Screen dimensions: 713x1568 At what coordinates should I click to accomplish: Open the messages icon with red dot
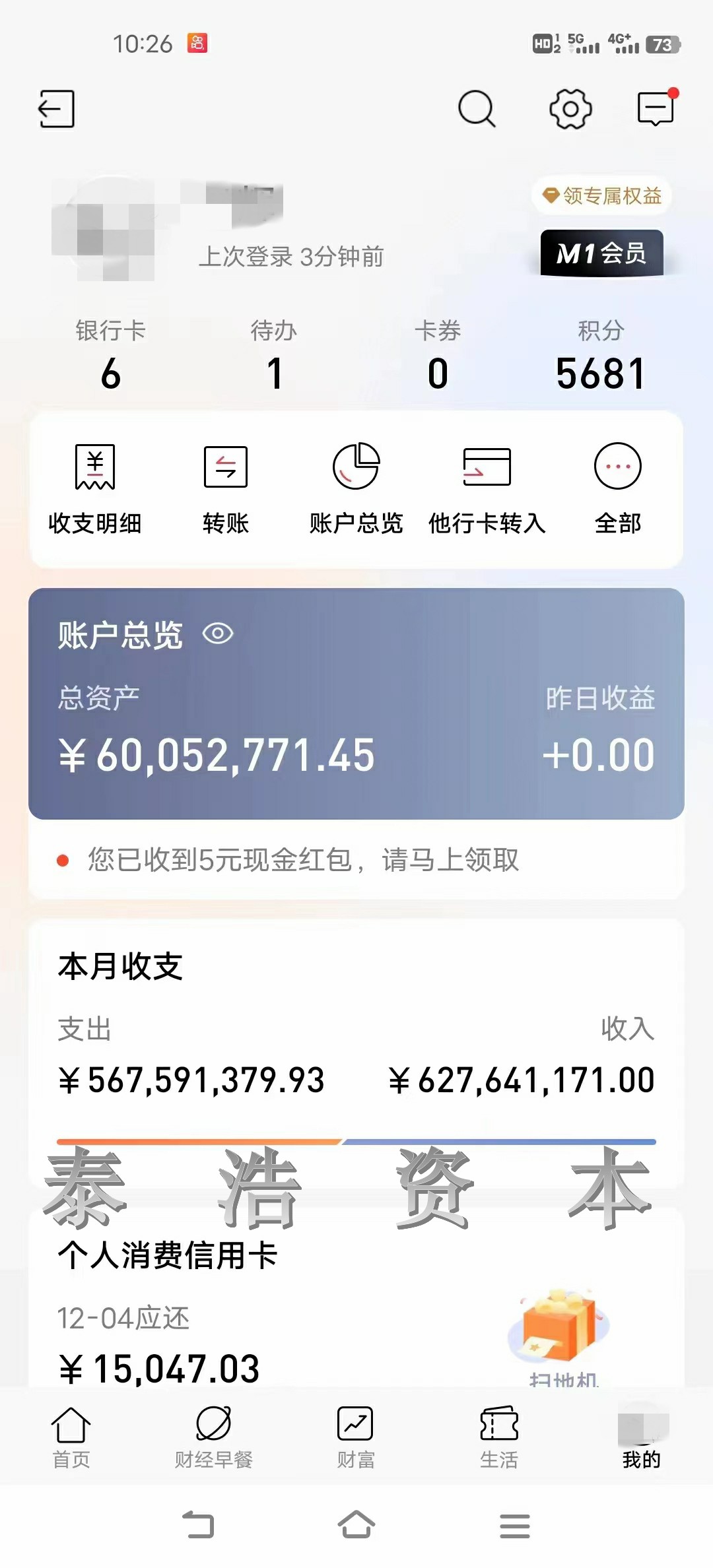point(657,108)
